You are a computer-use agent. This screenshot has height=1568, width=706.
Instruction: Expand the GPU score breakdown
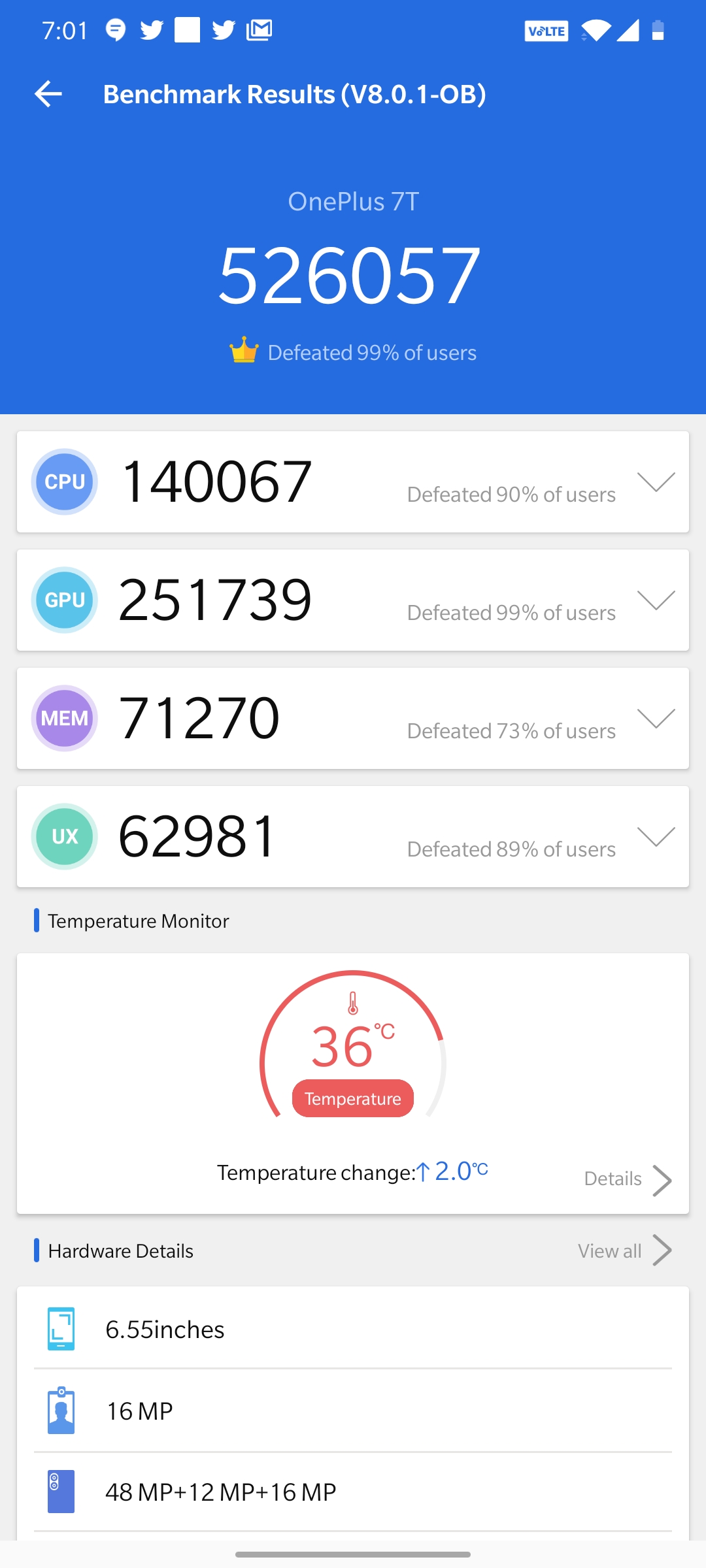(x=656, y=600)
